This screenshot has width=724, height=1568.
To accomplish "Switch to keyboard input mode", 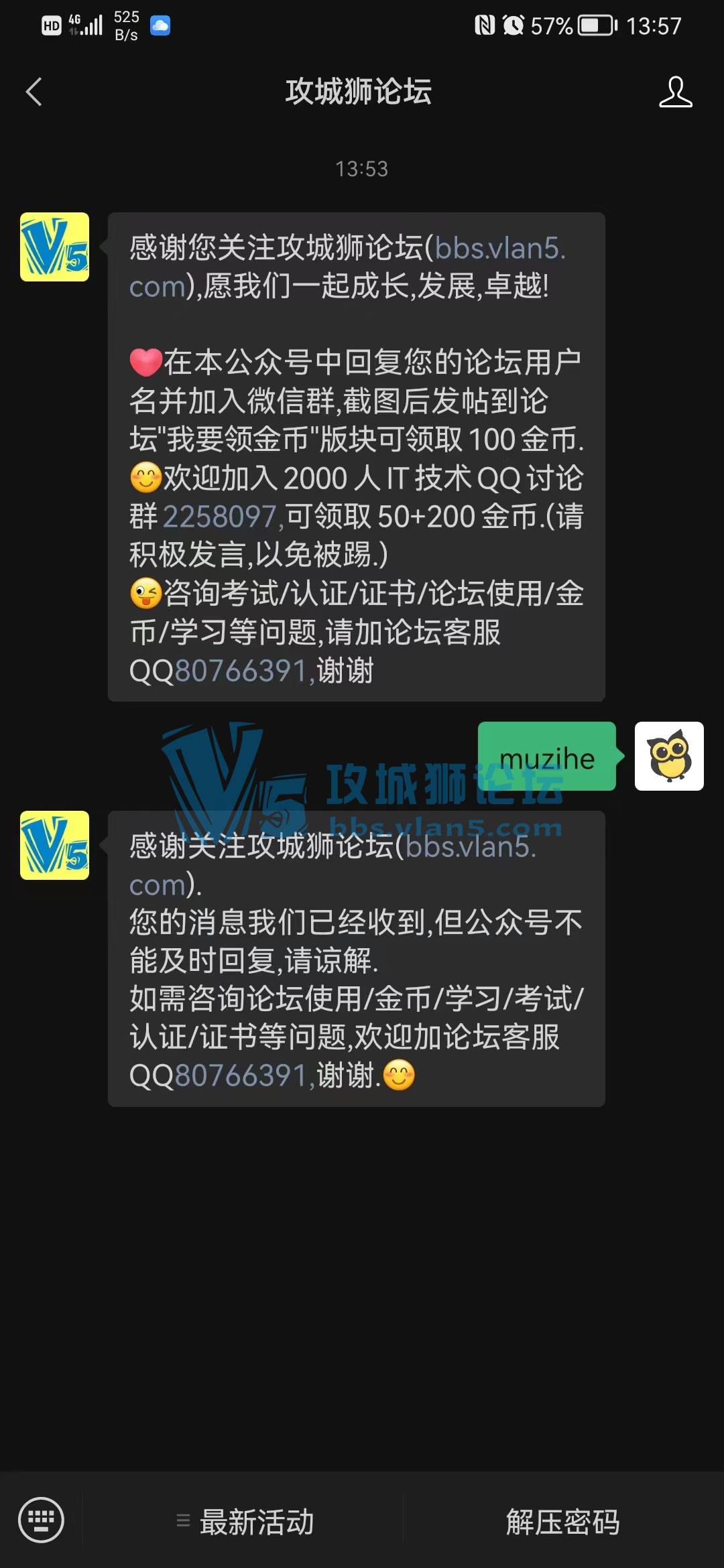I will (41, 1519).
